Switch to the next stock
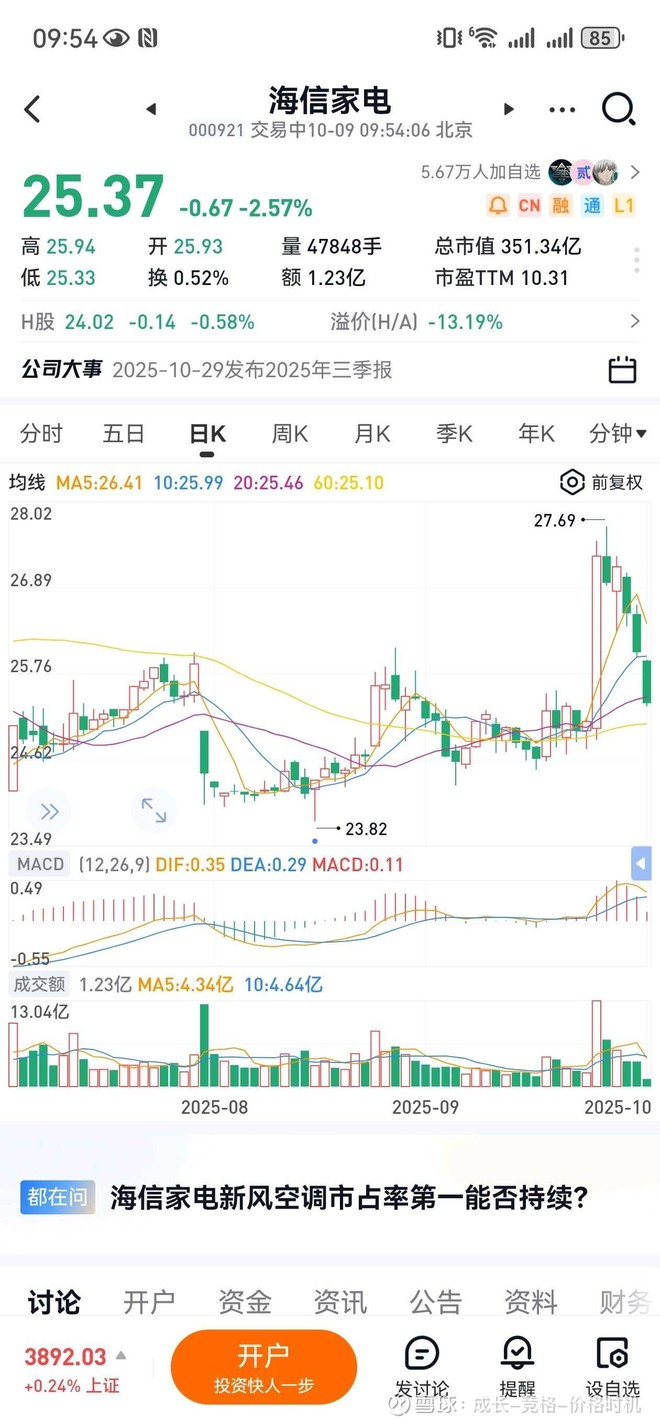This screenshot has width=660, height=1425. [x=508, y=109]
